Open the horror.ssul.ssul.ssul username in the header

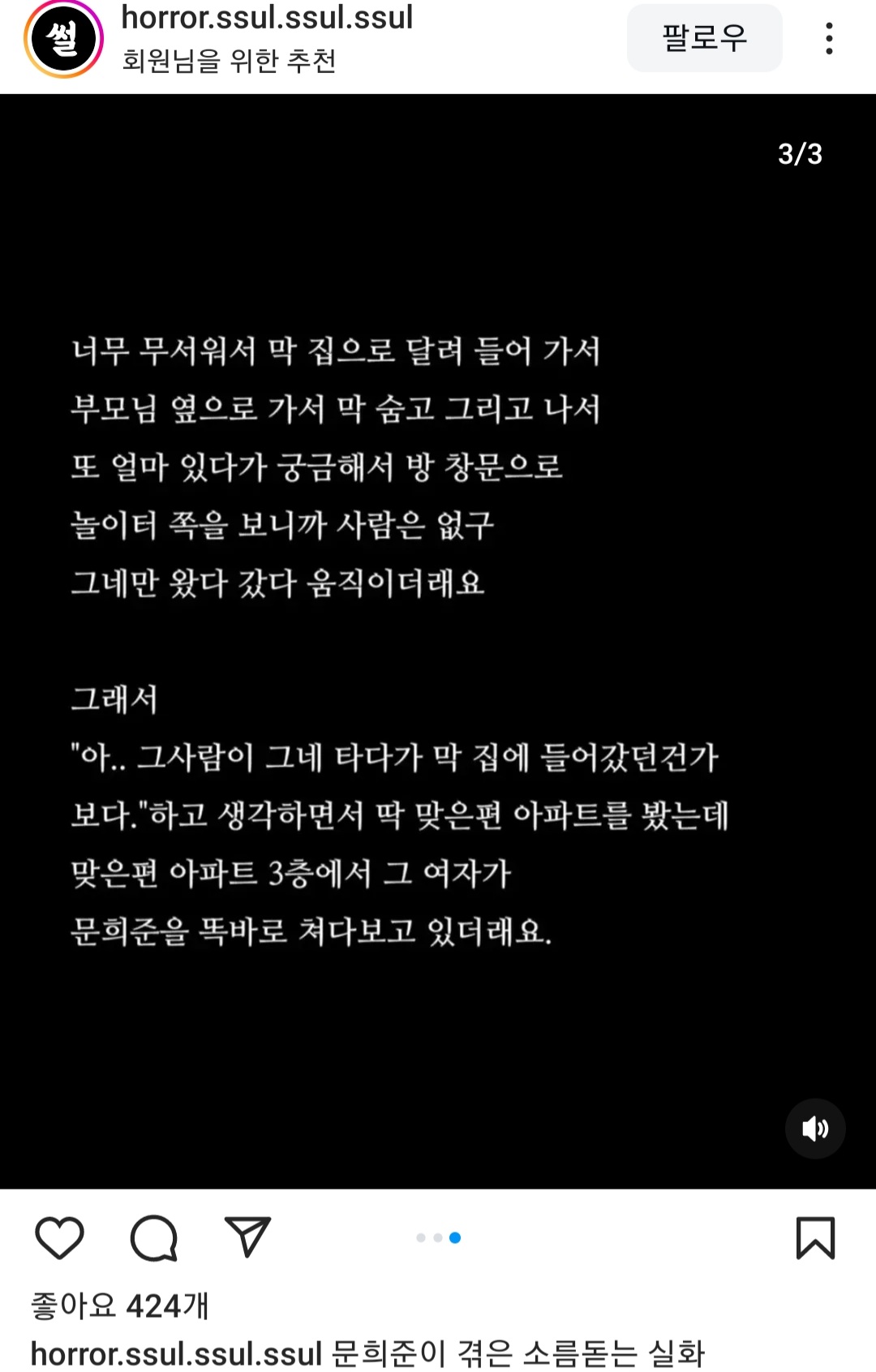pyautogui.click(x=267, y=18)
